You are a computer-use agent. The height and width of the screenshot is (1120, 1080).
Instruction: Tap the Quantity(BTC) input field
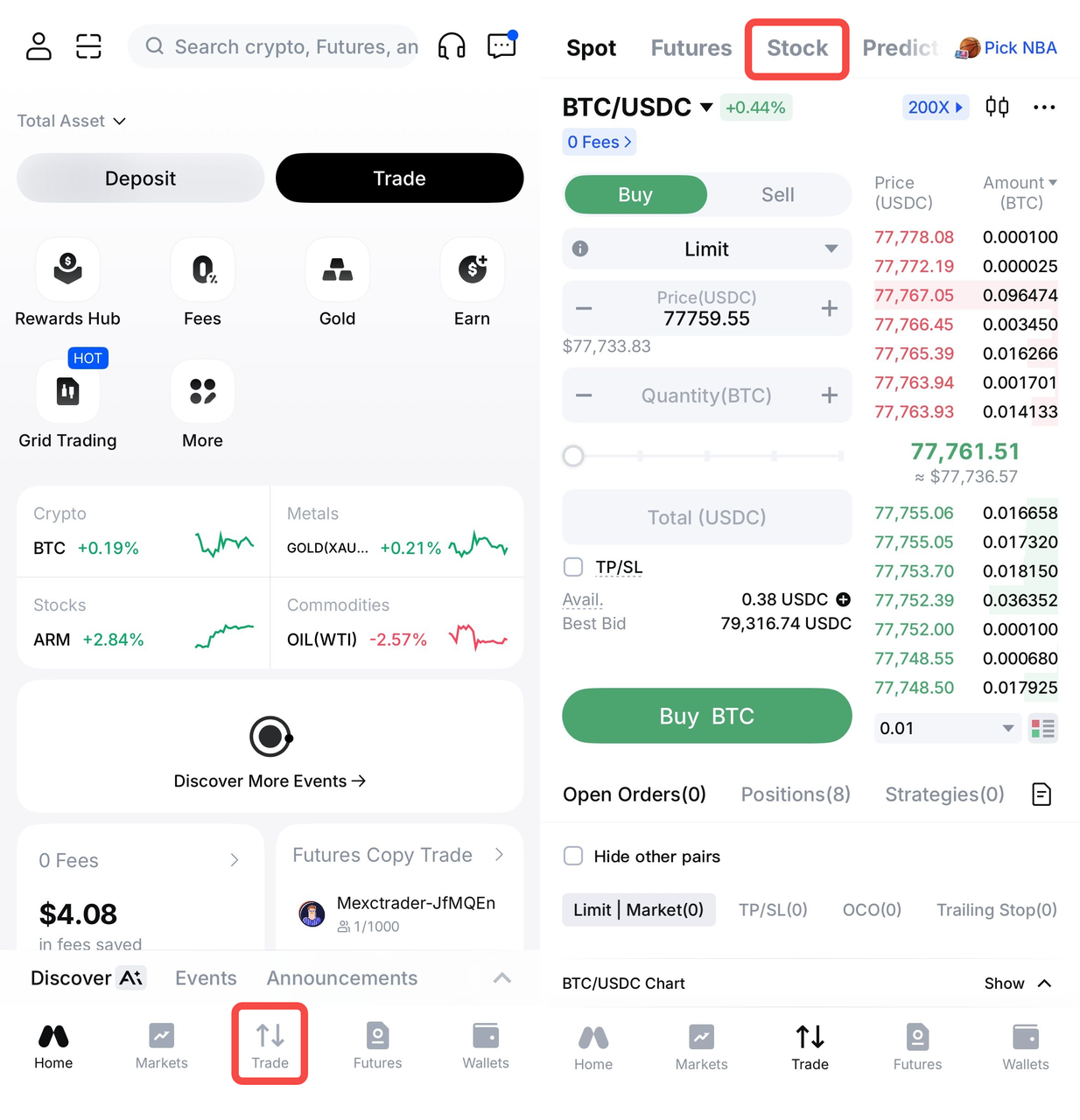click(x=706, y=395)
